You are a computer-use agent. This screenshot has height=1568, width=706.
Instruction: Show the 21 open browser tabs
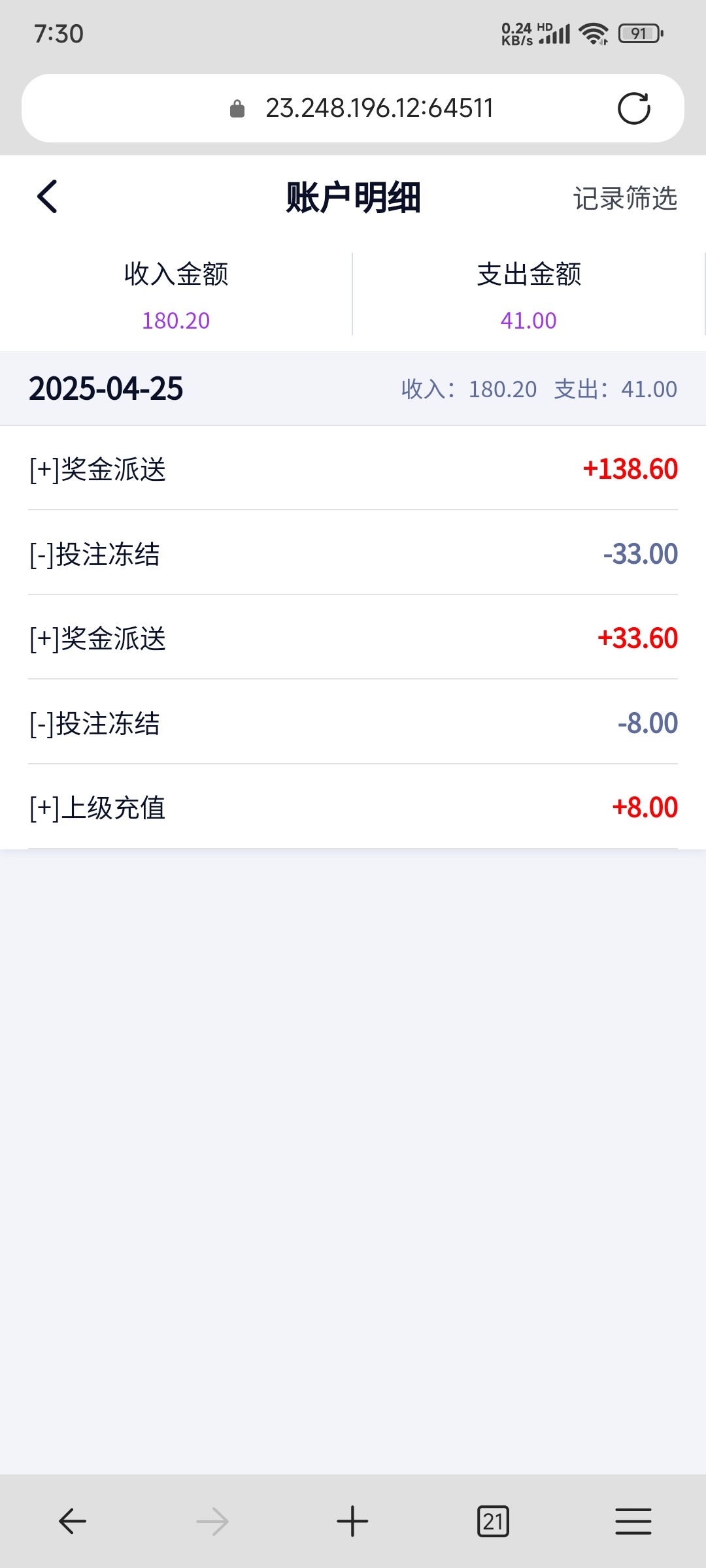[493, 1521]
